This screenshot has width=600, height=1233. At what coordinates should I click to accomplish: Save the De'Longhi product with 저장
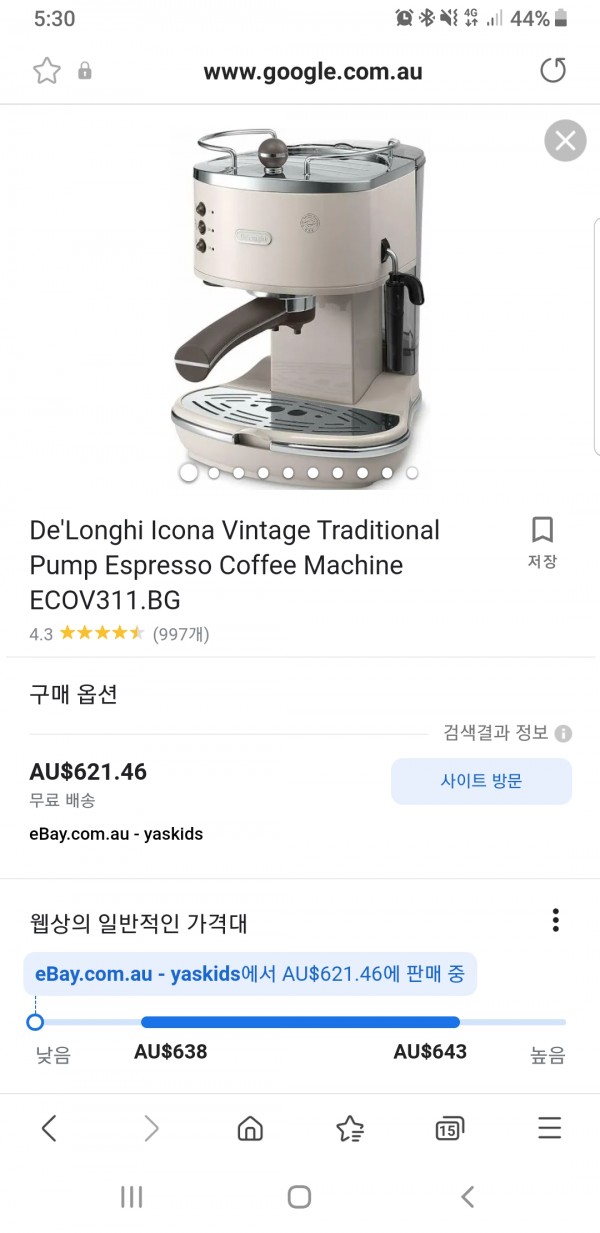pos(542,543)
